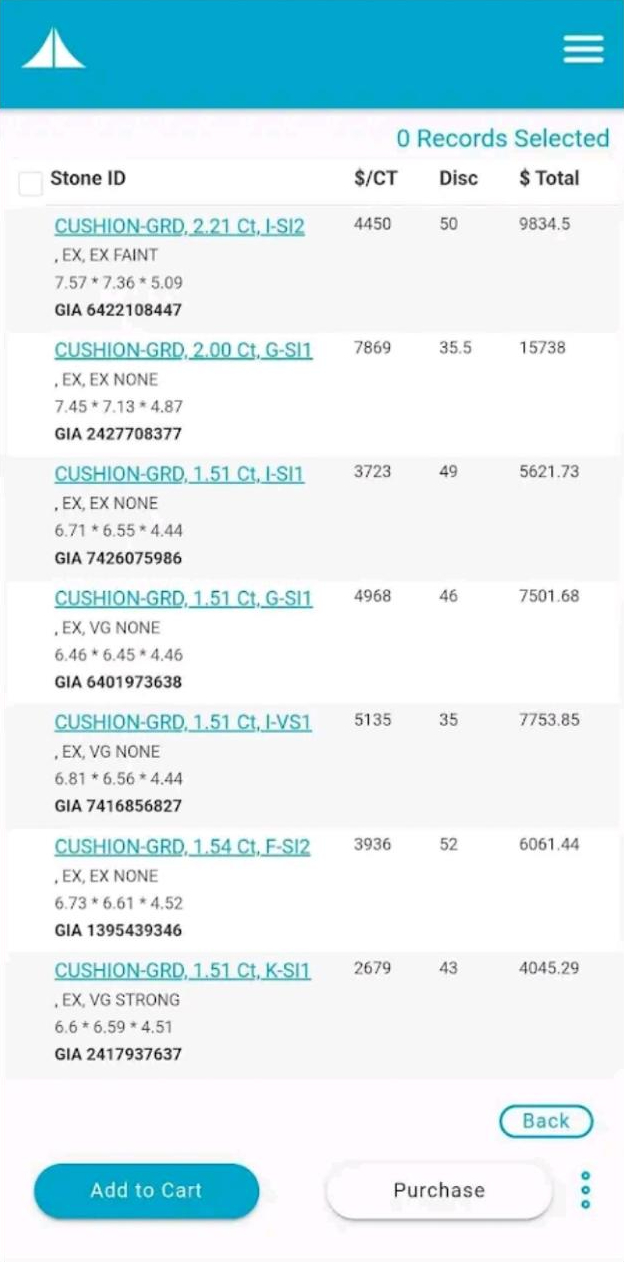Image resolution: width=624 pixels, height=1262 pixels.
Task: Add selected stones to cart
Action: [146, 1190]
